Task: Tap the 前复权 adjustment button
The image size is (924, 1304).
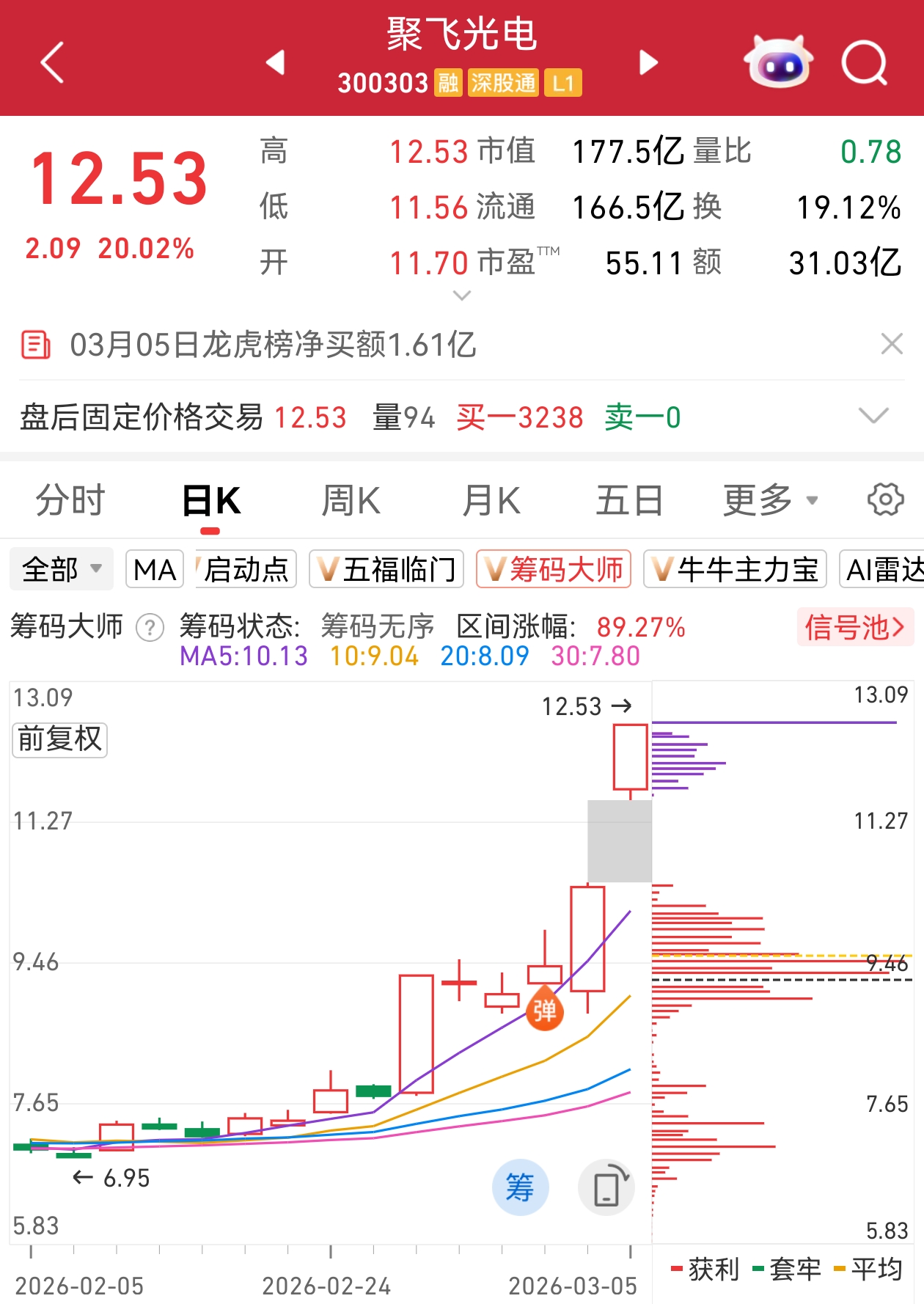Action: pyautogui.click(x=60, y=739)
